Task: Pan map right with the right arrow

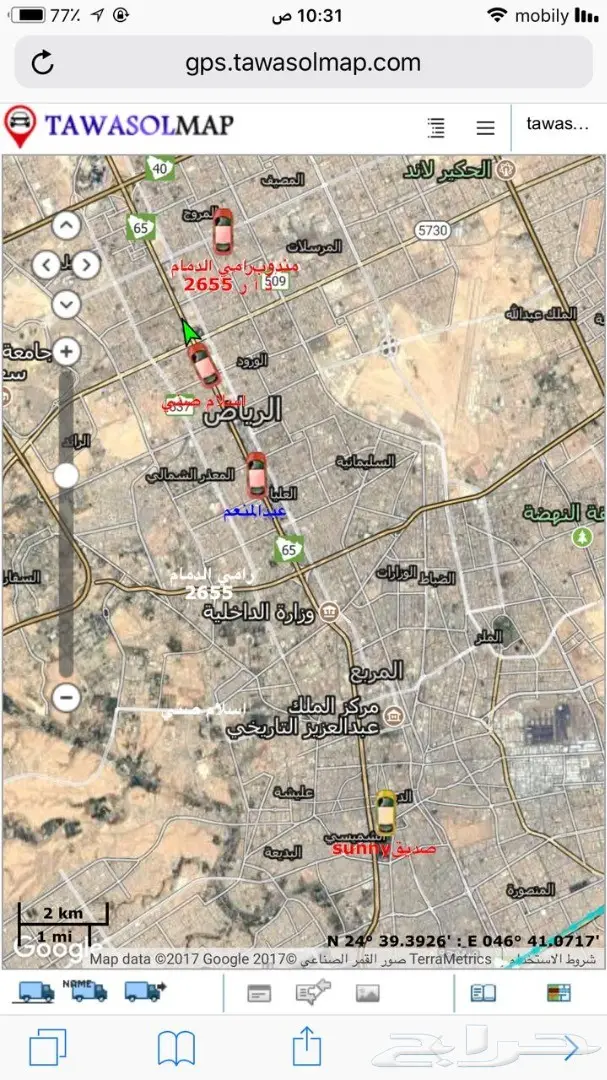Action: tap(88, 265)
